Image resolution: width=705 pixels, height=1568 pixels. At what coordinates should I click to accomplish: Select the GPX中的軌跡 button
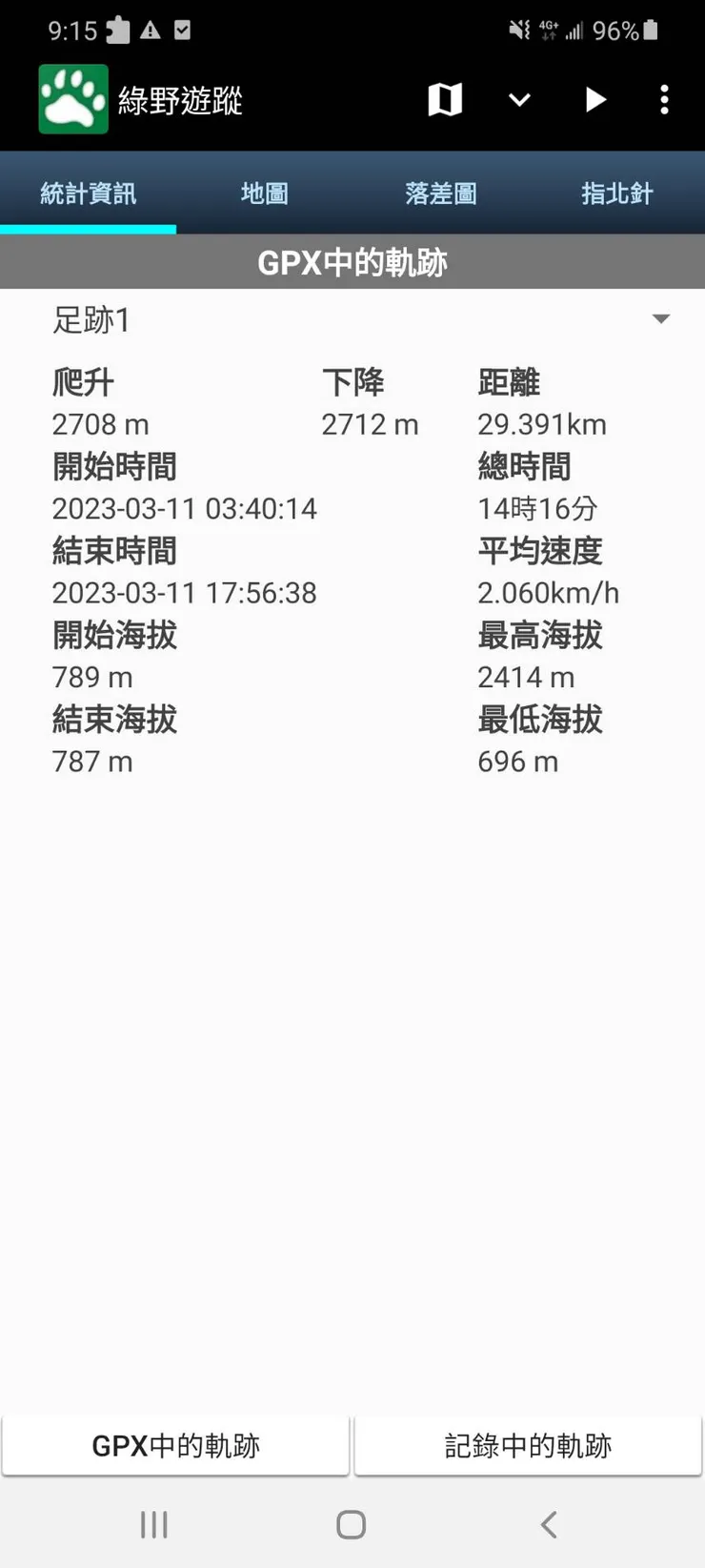tap(176, 1445)
